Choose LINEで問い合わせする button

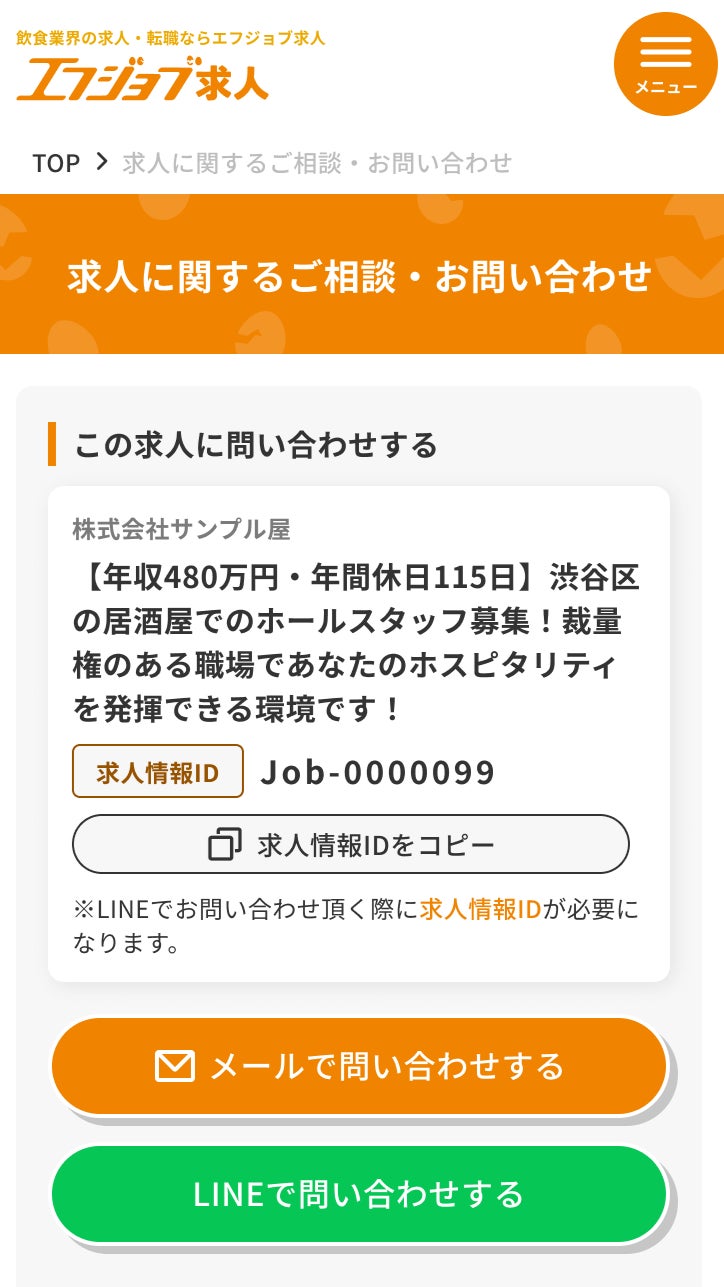coord(359,1194)
